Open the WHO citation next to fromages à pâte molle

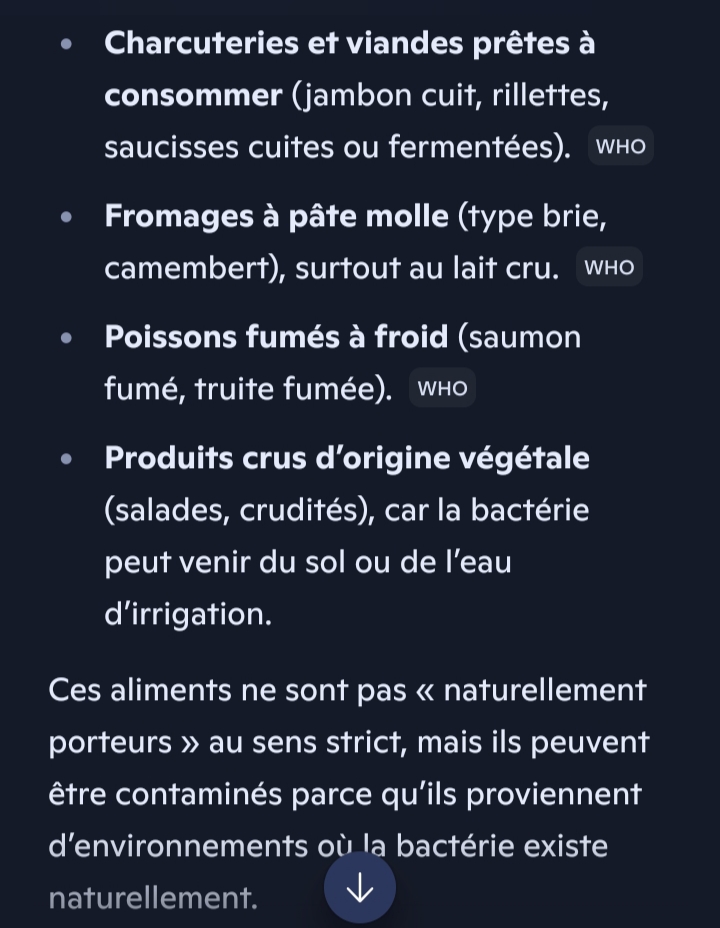(x=609, y=267)
